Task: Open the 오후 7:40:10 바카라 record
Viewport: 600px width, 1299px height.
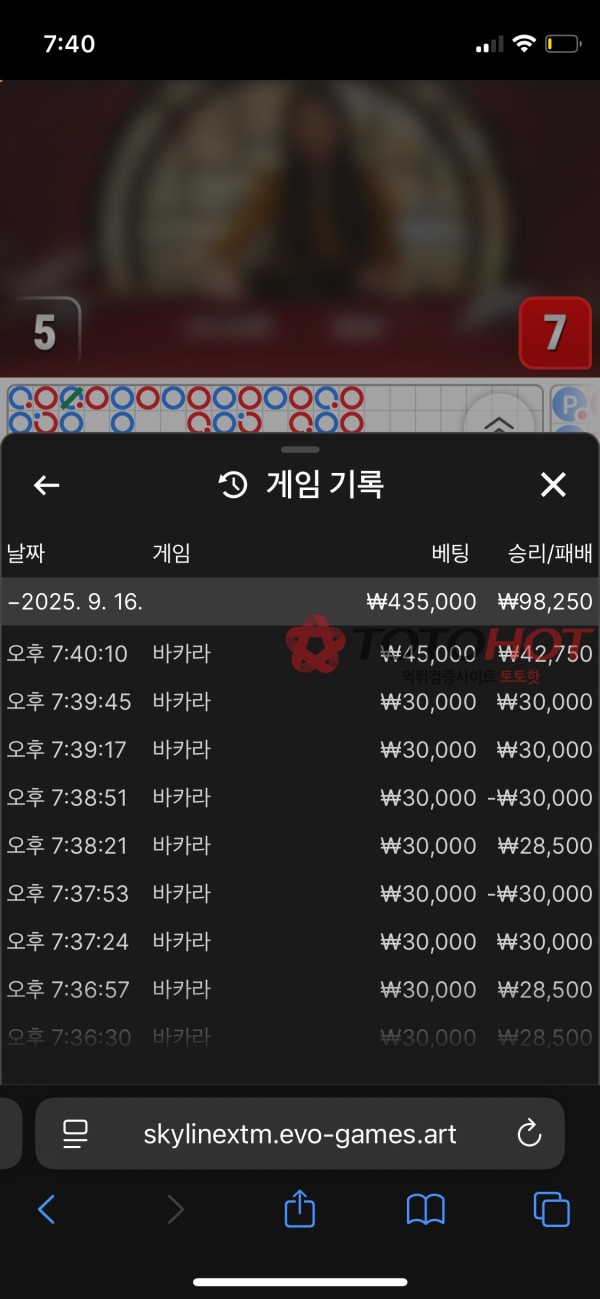Action: click(300, 654)
